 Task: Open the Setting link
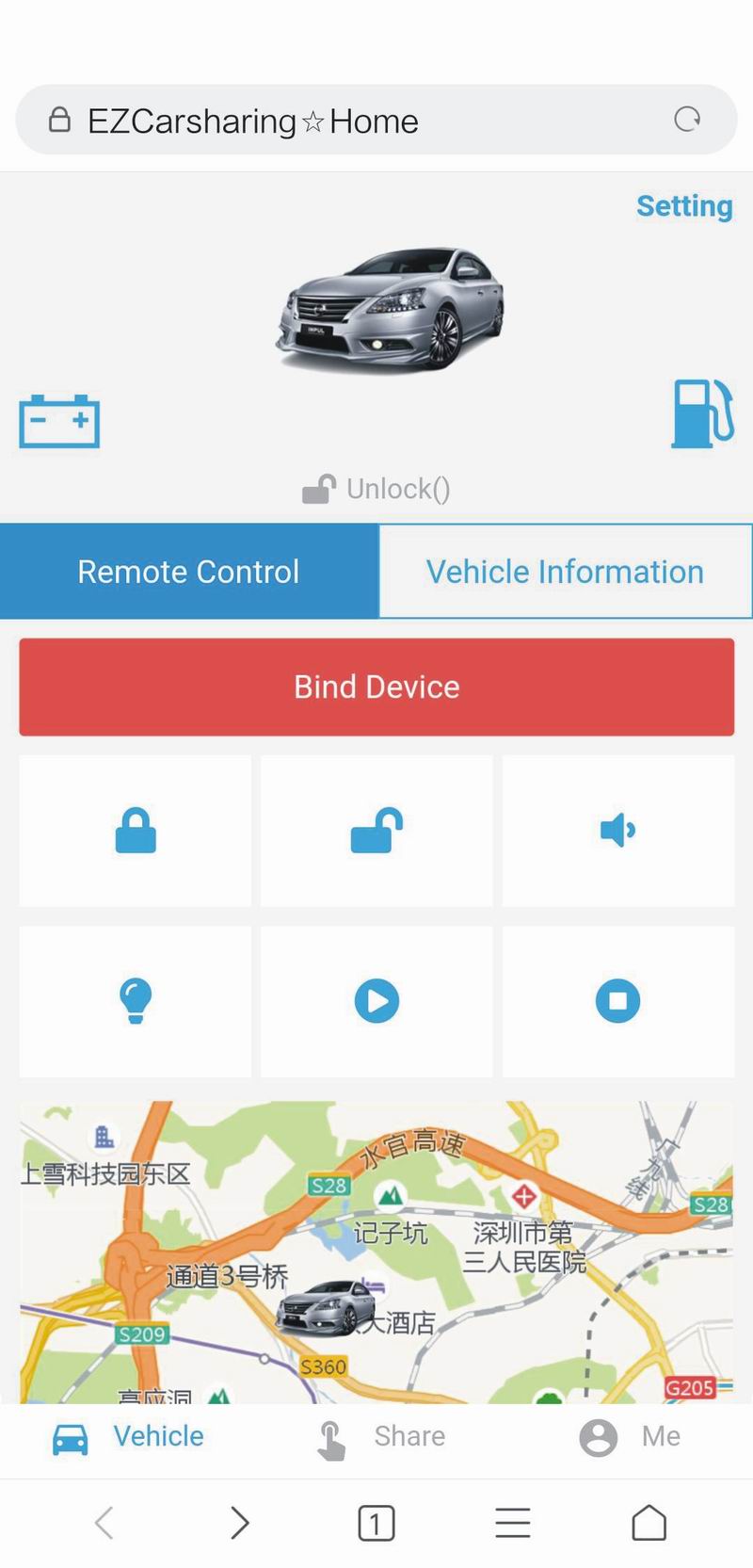pyautogui.click(x=684, y=206)
